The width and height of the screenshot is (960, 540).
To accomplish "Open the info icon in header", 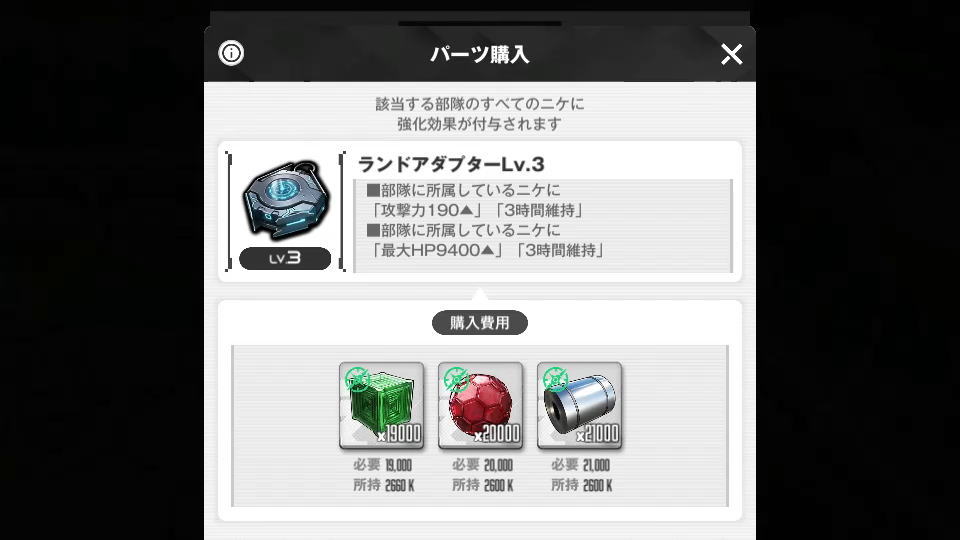I will [x=231, y=53].
